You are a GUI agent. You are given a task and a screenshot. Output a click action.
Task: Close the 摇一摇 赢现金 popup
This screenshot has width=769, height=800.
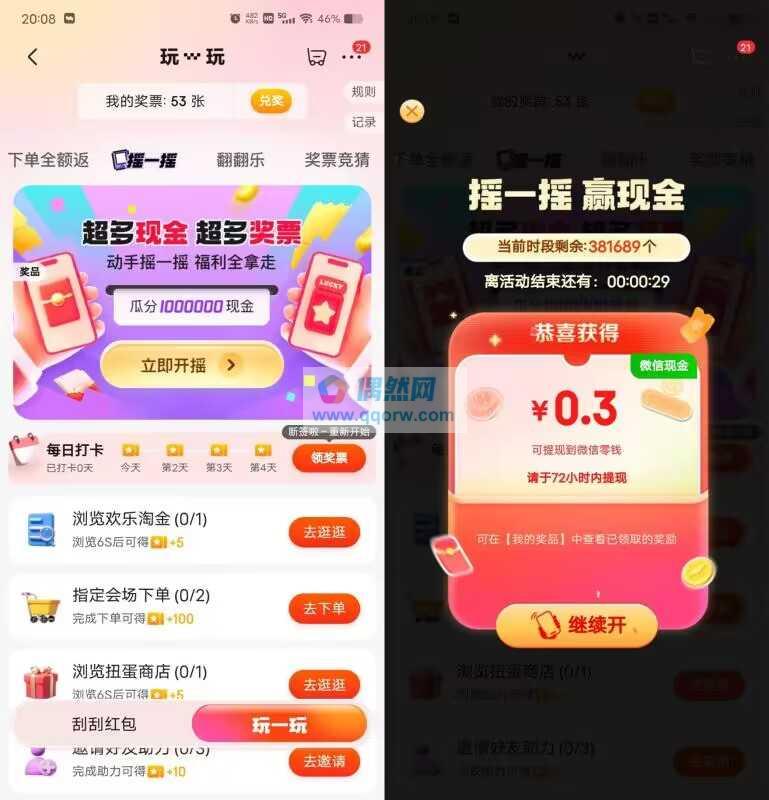coord(412,111)
